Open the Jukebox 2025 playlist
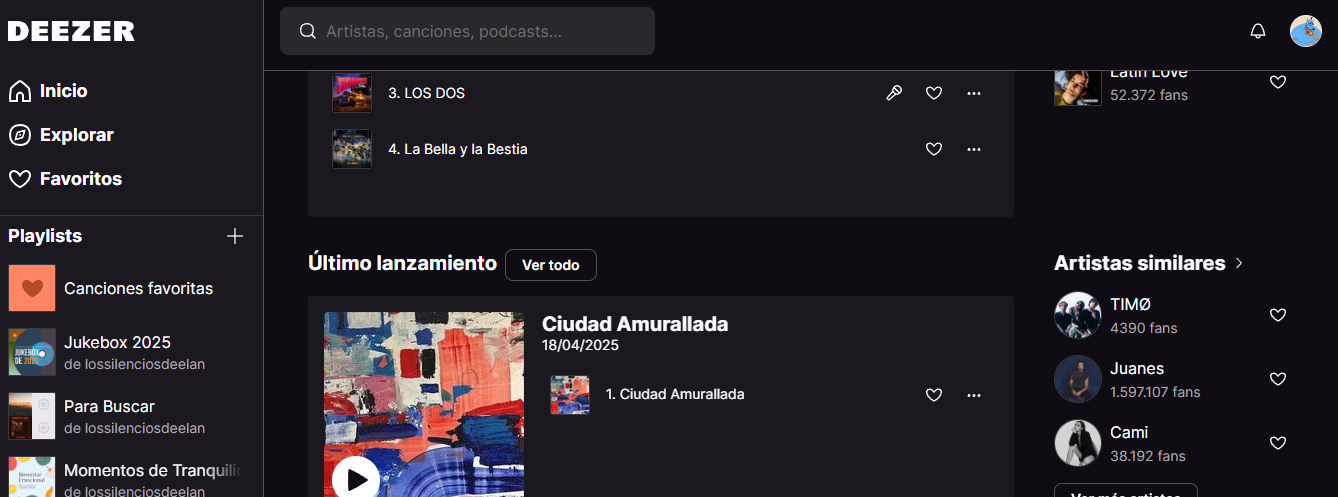1338x497 pixels. (x=117, y=342)
